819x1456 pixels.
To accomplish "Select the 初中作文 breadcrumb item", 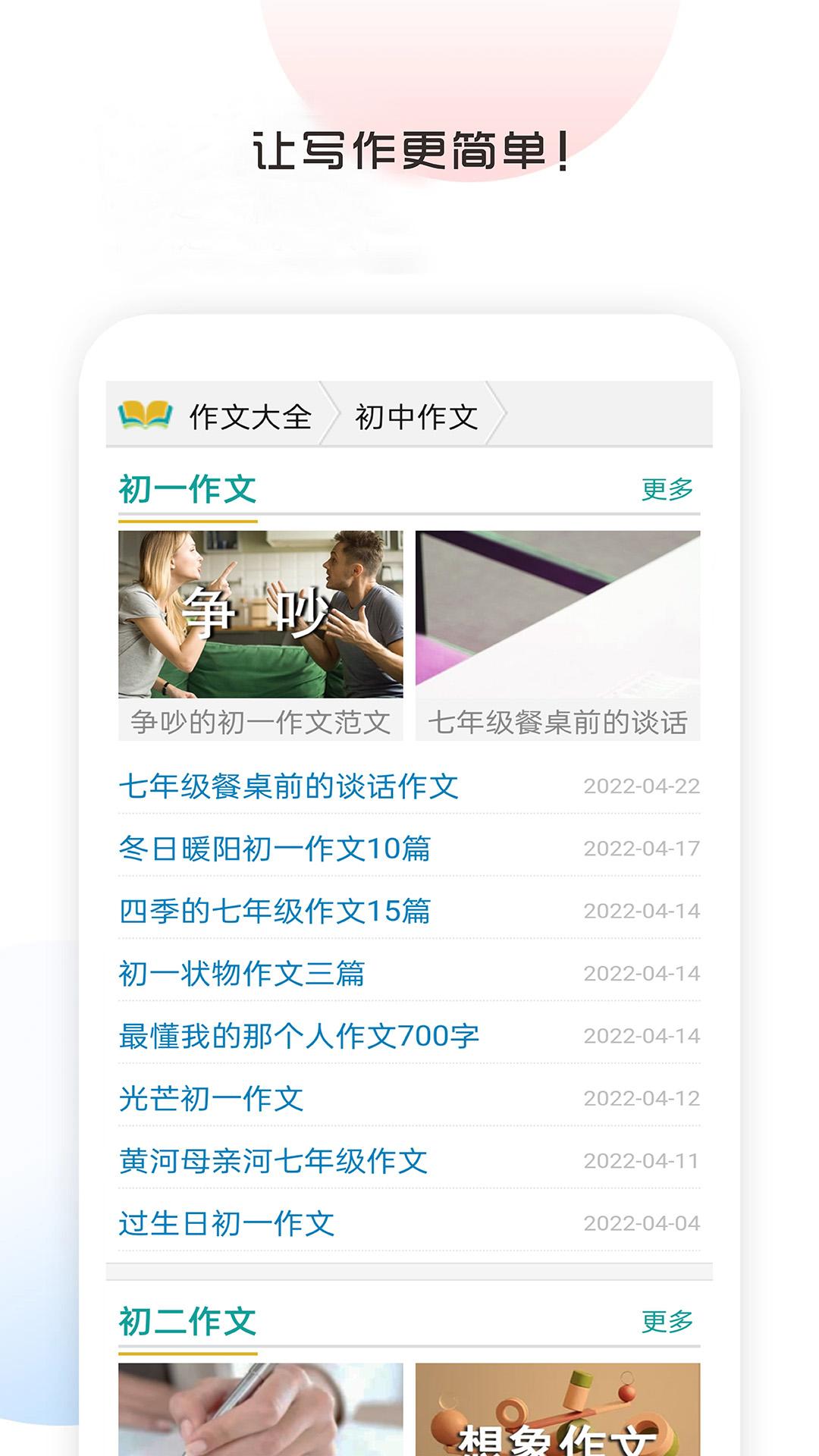I will (x=418, y=416).
